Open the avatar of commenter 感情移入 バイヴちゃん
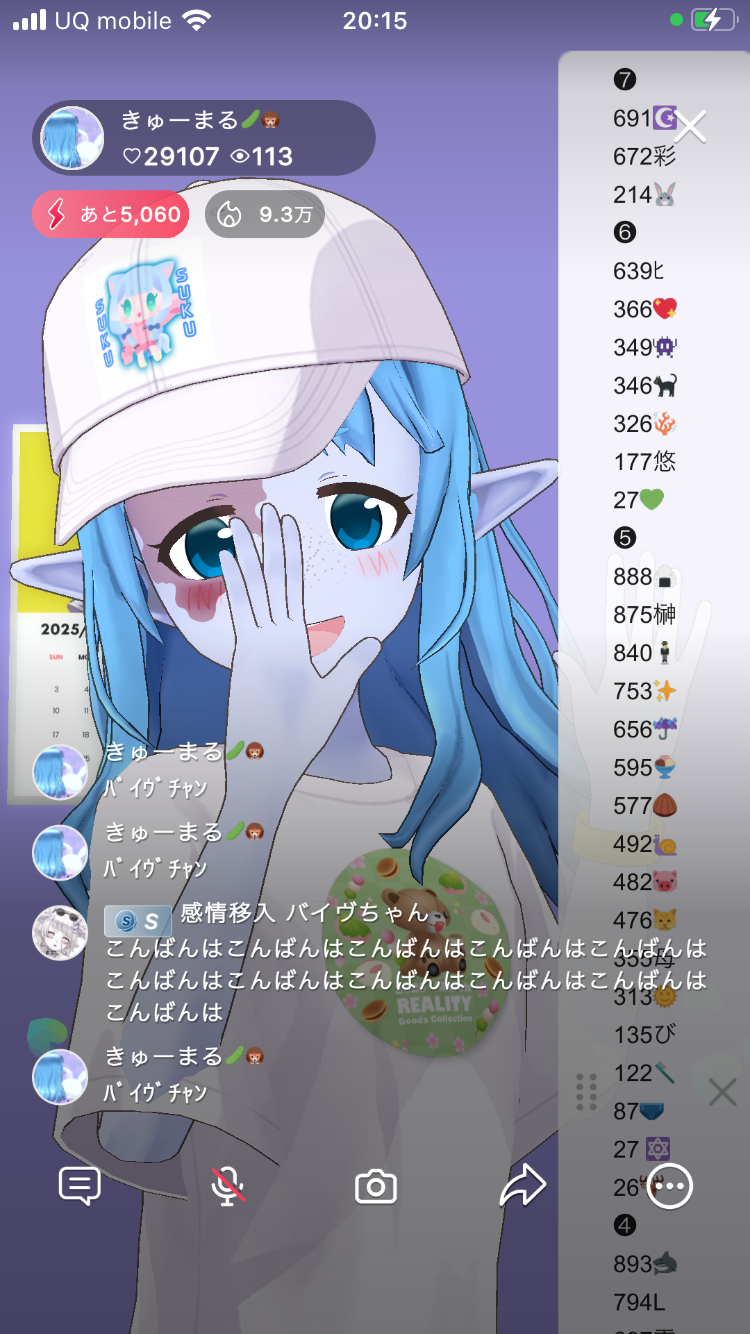Image resolution: width=750 pixels, height=1334 pixels. click(x=60, y=933)
